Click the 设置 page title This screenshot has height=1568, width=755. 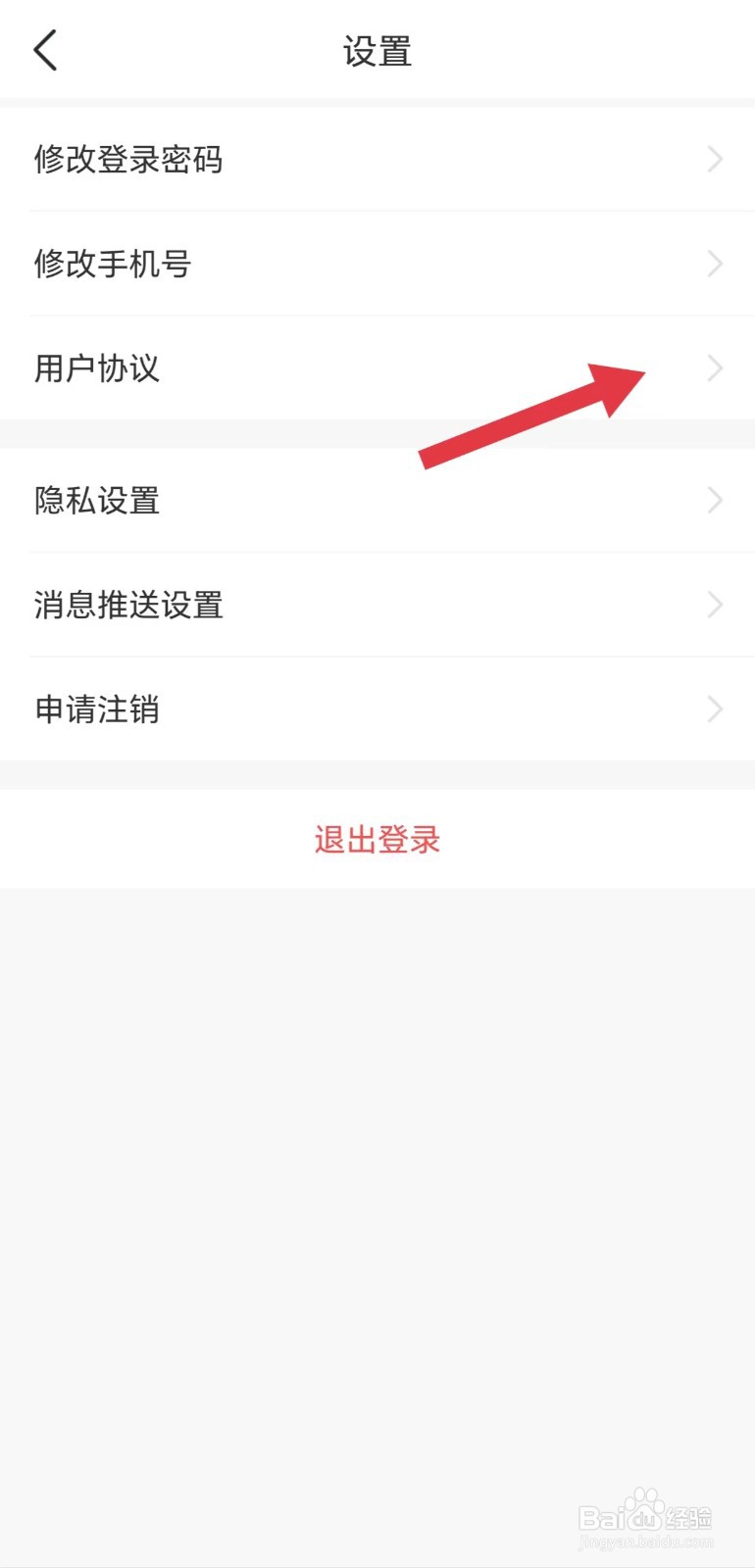click(377, 51)
